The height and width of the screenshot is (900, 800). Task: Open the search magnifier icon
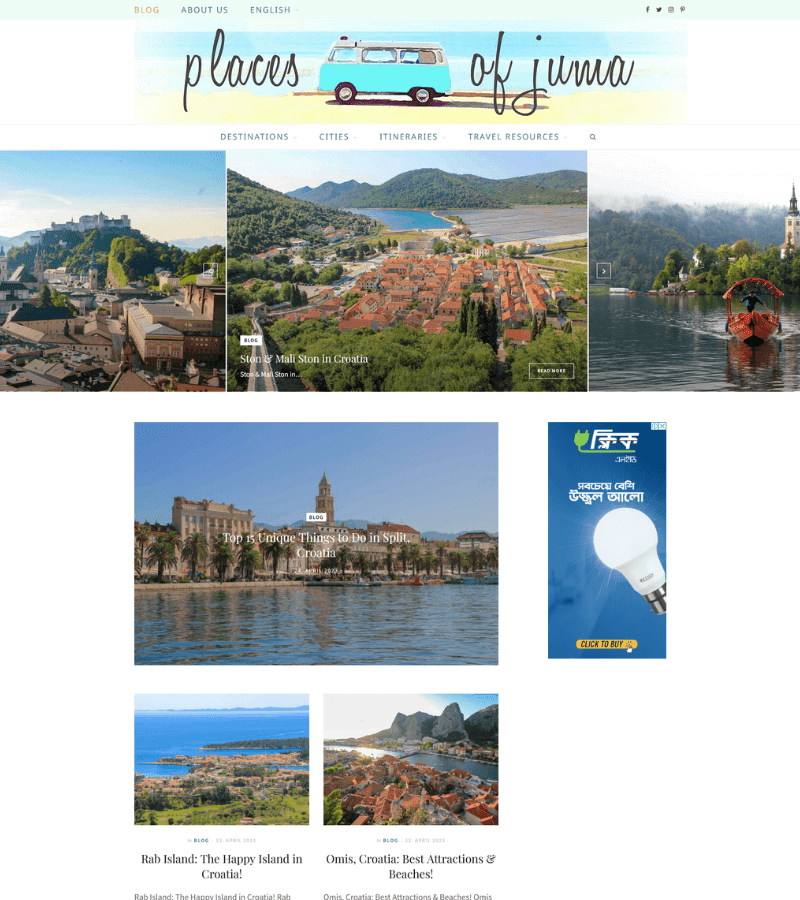tap(593, 137)
